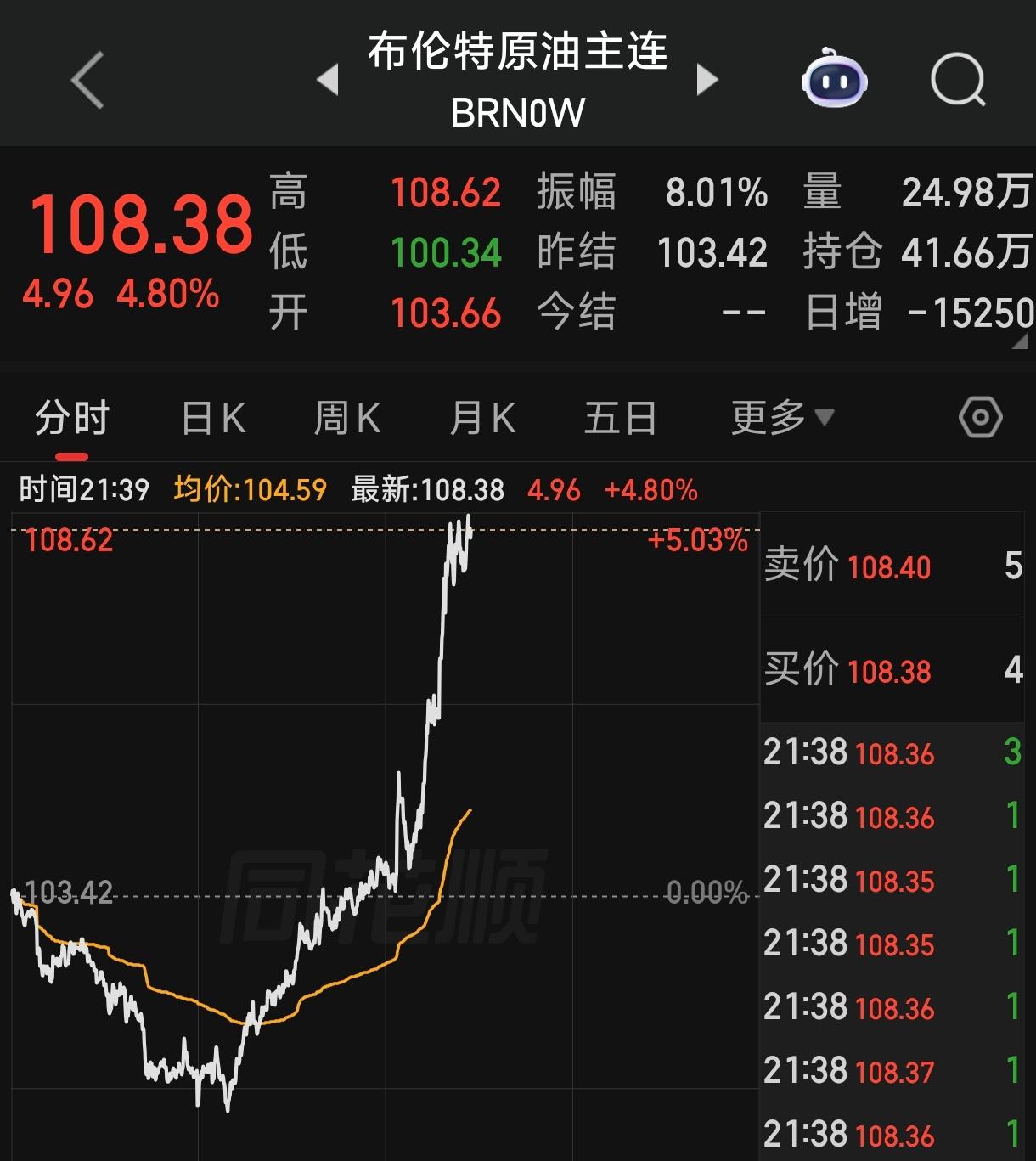Click the back arrow at top left
The image size is (1036, 1161).
[x=85, y=78]
